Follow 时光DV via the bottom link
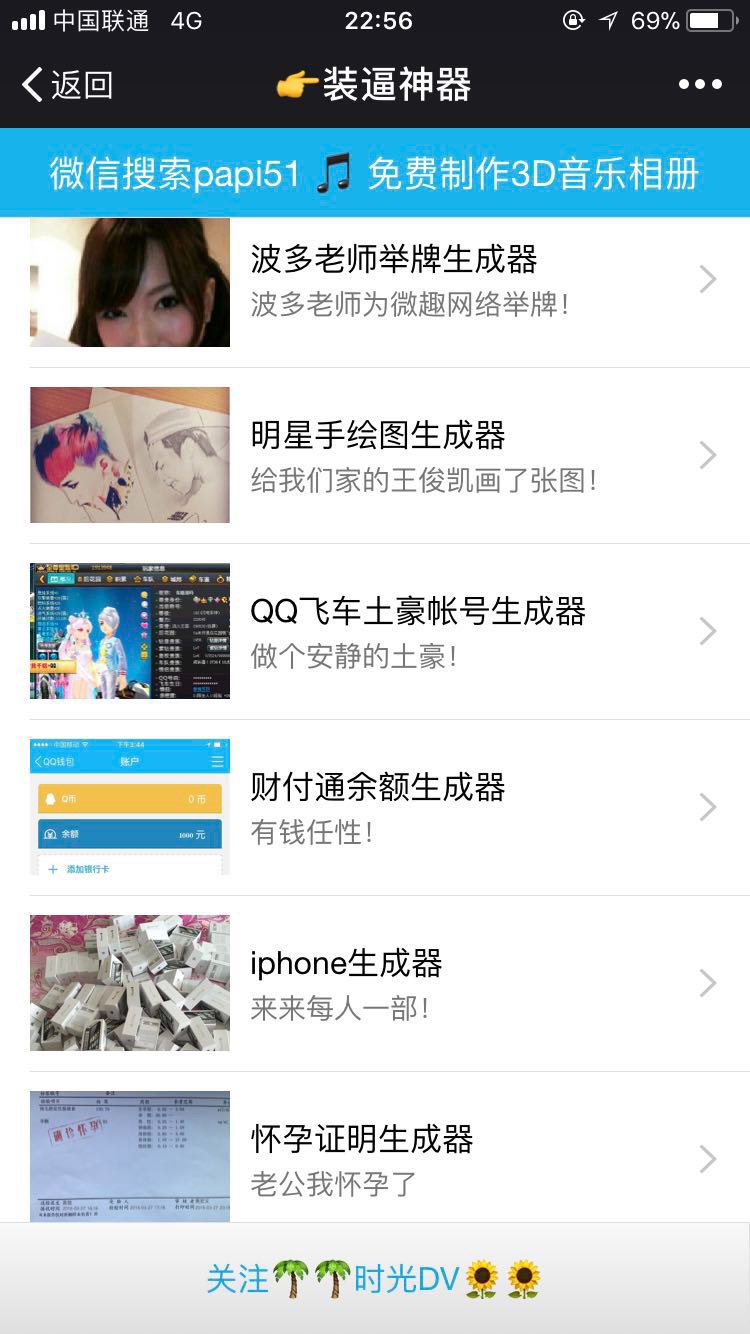This screenshot has width=750, height=1334. (x=410, y=1279)
